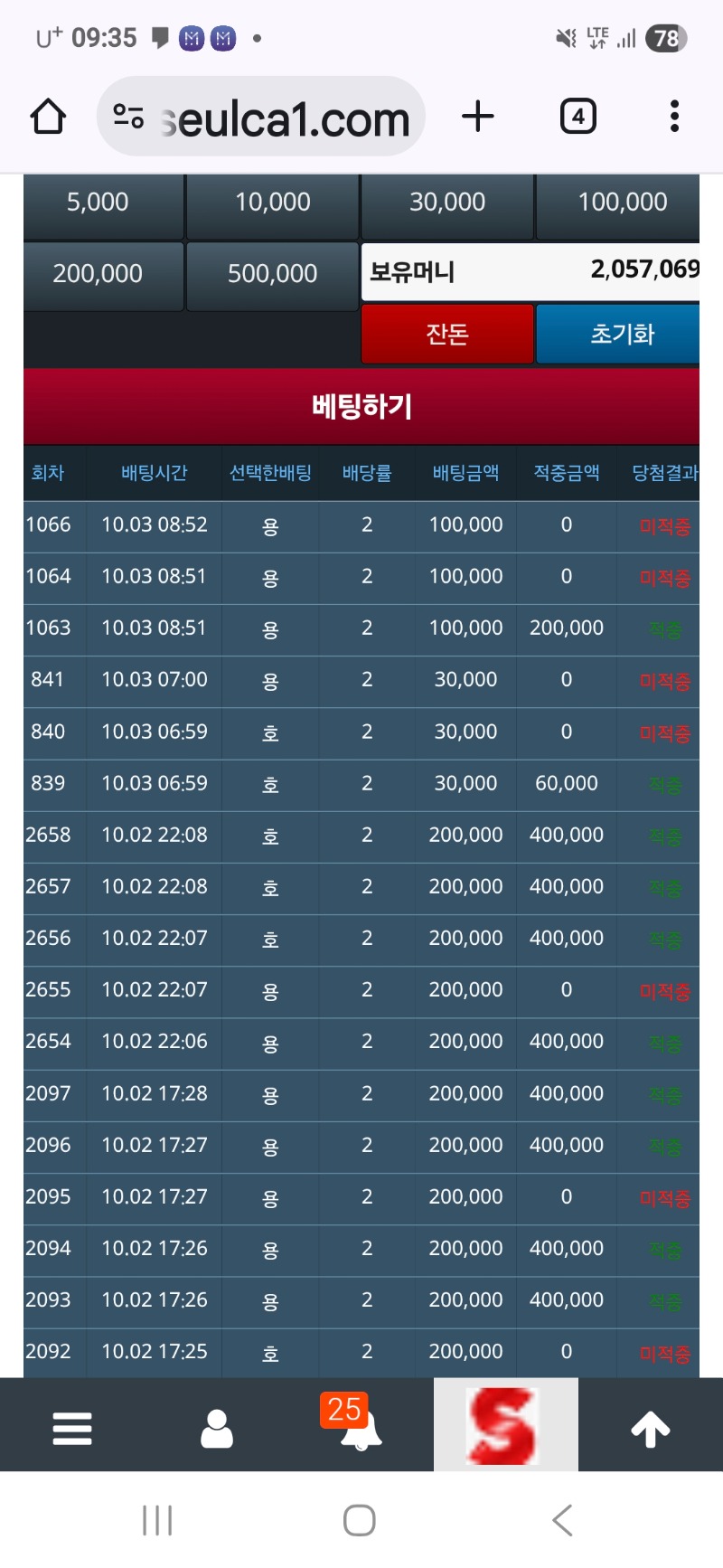This screenshot has height=1568, width=723.
Task: Jump to top with the up arrow
Action: 651,1429
